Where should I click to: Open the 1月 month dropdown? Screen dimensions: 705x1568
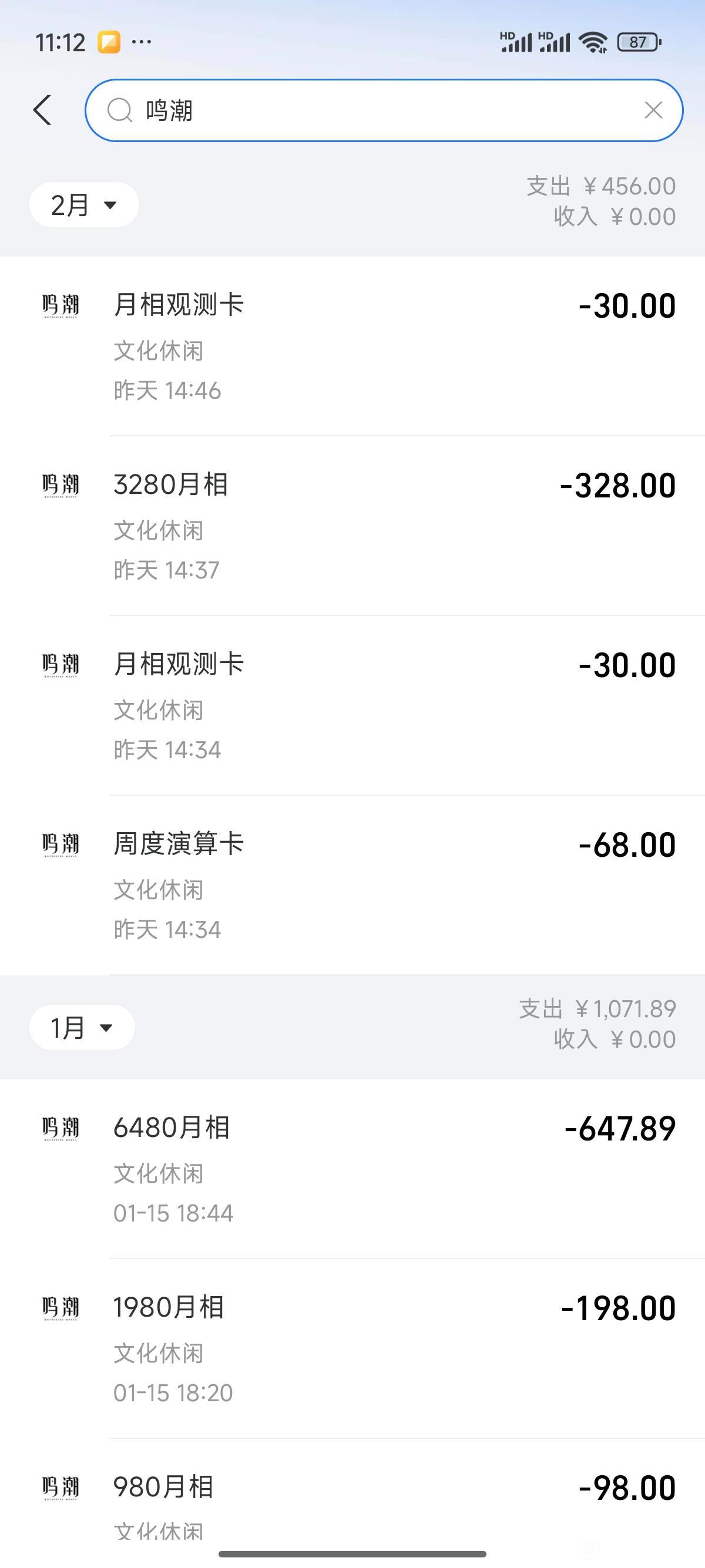(82, 1028)
